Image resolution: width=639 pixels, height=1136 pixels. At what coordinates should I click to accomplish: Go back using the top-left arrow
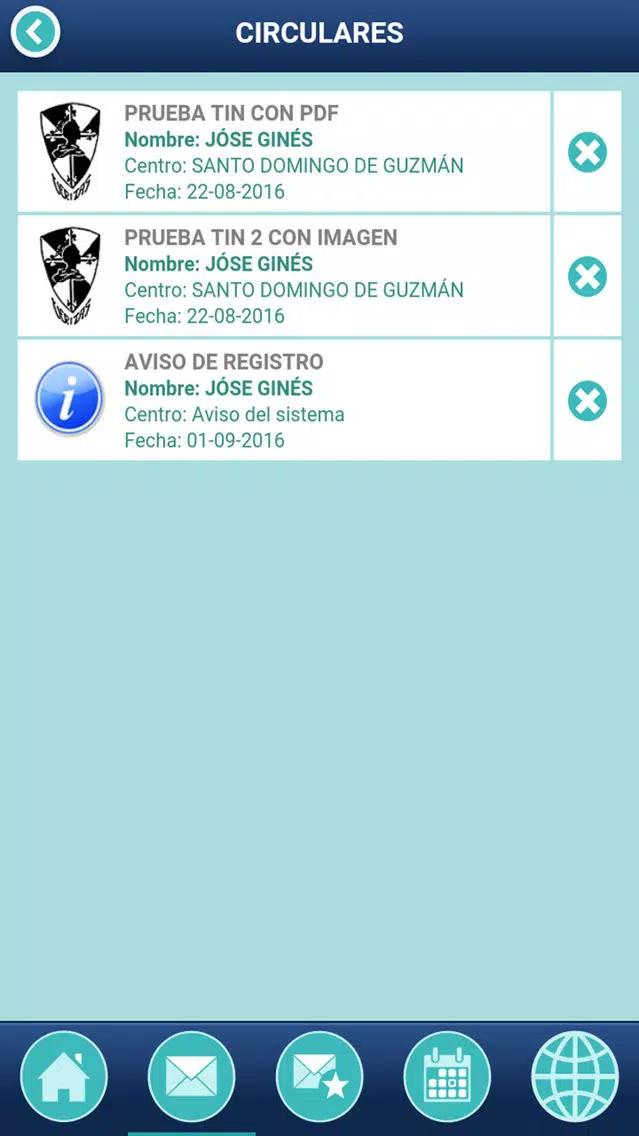pyautogui.click(x=35, y=32)
